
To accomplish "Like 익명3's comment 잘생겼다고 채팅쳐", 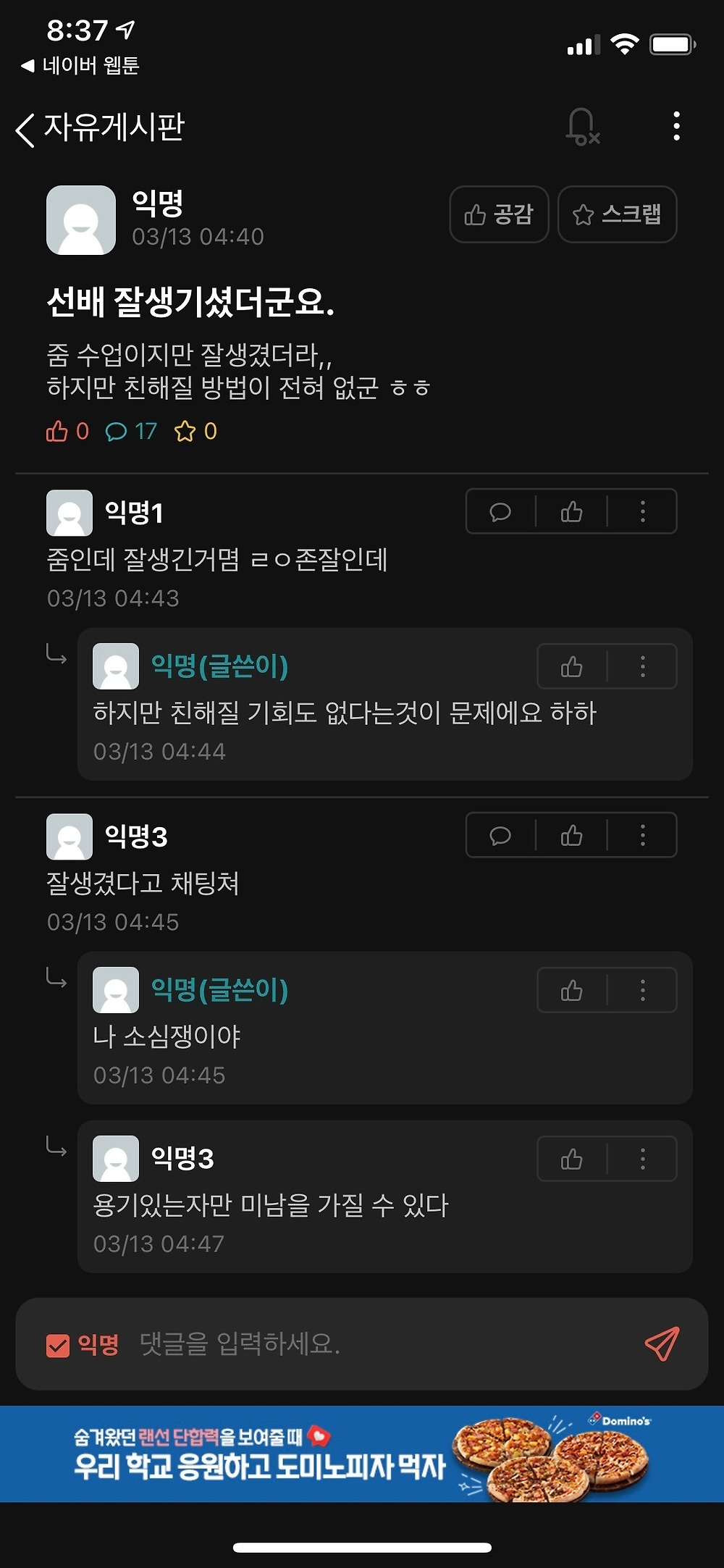I will pos(571,836).
